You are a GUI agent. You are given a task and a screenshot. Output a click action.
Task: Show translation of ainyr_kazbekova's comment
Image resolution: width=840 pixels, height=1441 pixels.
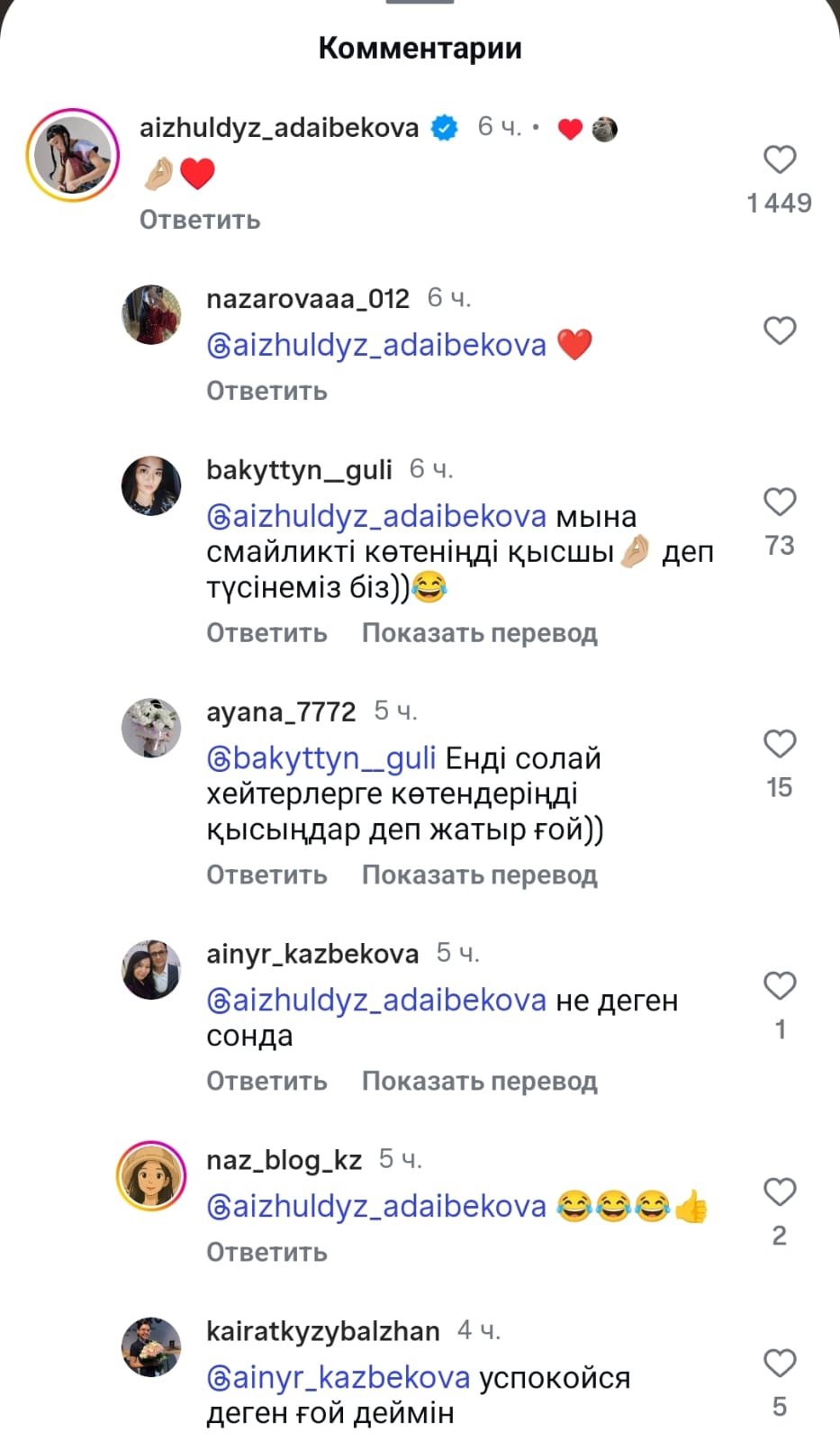point(479,1081)
